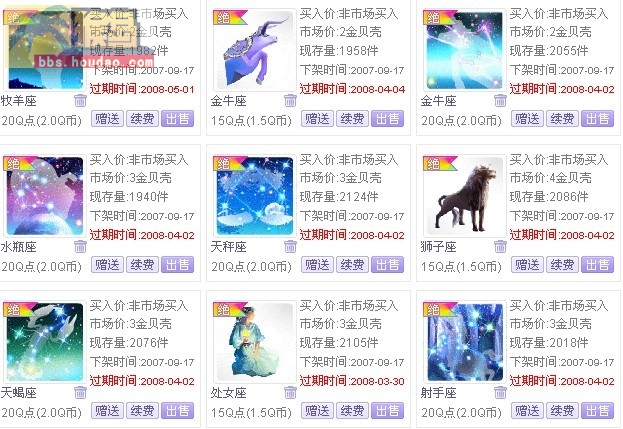Renew the 天蝎座 item with 续费
Image resolution: width=623 pixels, height=429 pixels.
point(142,410)
